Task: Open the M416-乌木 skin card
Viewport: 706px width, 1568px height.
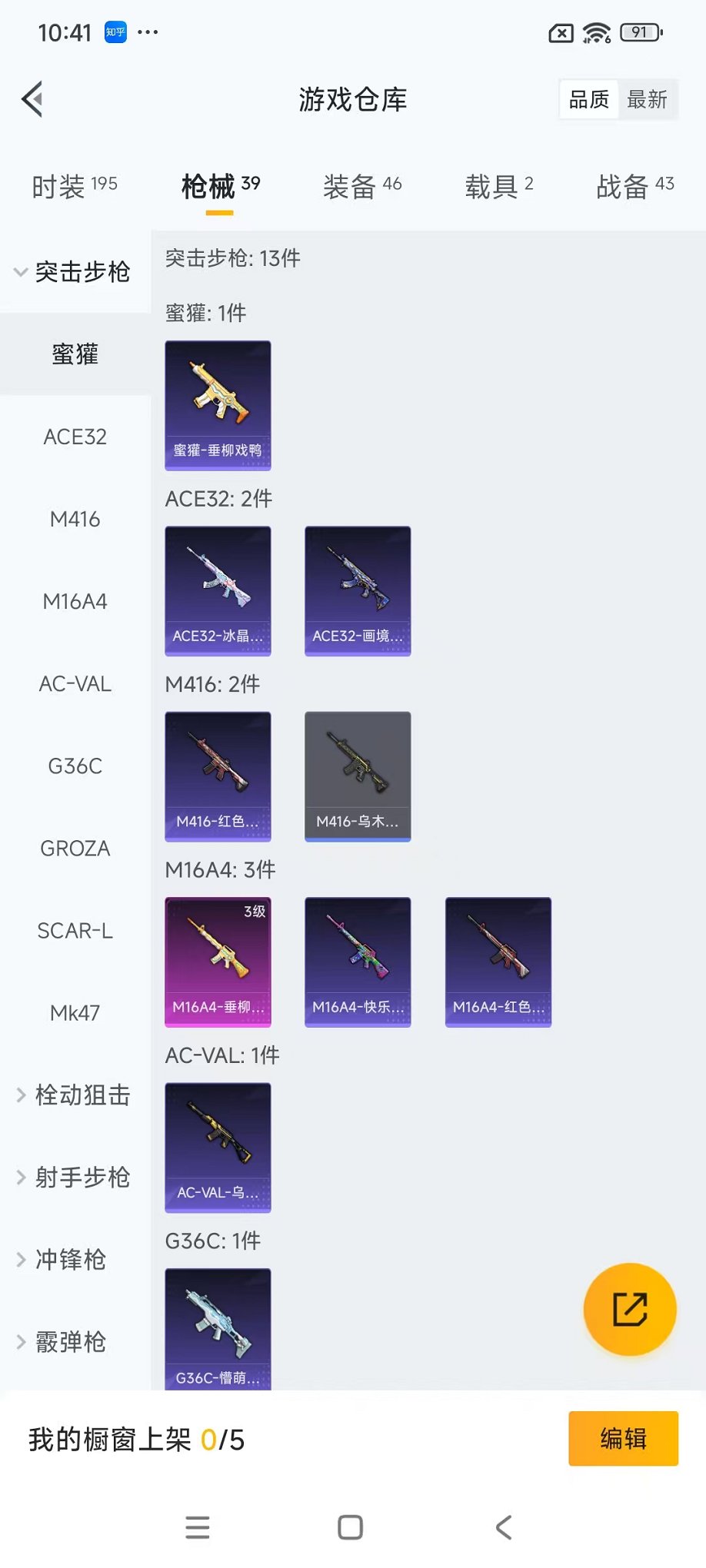Action: [x=358, y=776]
